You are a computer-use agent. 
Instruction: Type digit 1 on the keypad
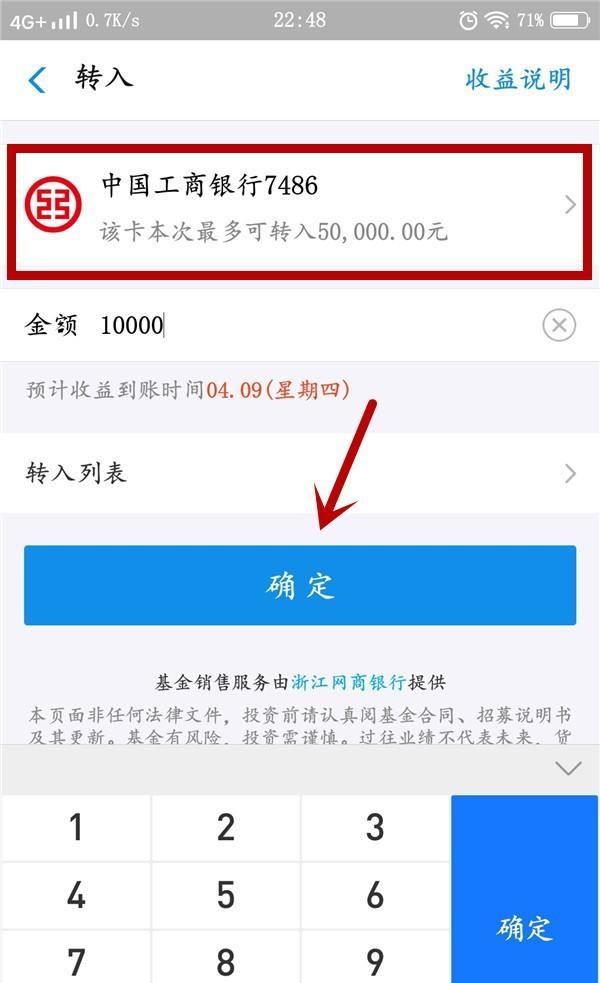point(76,828)
